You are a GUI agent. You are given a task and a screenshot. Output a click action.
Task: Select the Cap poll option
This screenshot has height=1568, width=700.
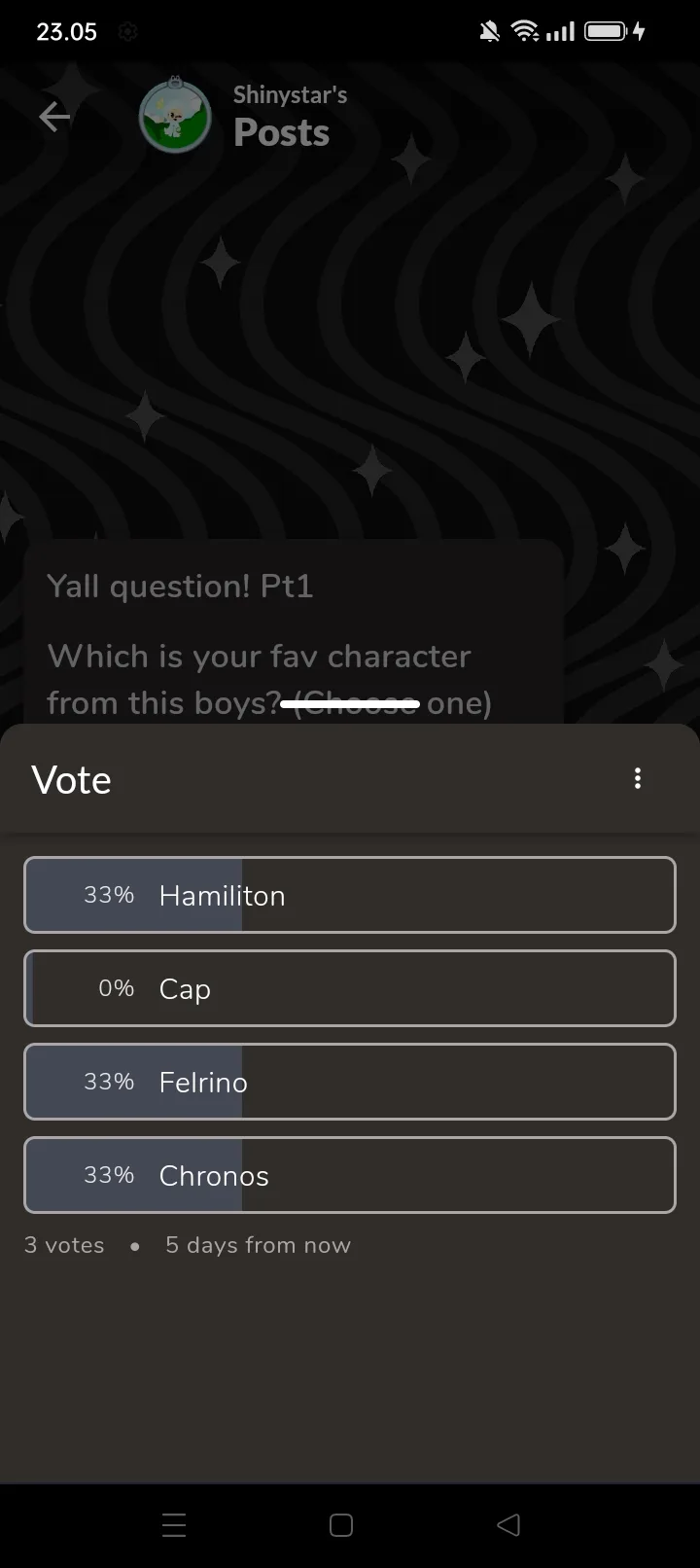click(x=350, y=988)
